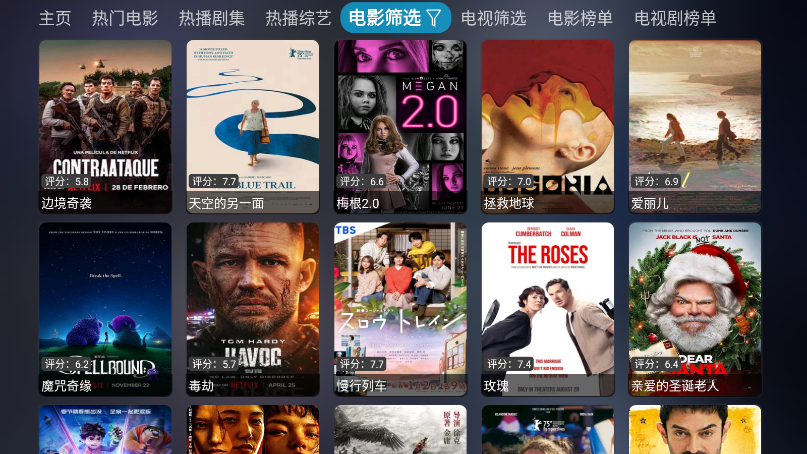View 亲爱的圣诞老人 details
The width and height of the screenshot is (807, 454).
click(695, 309)
